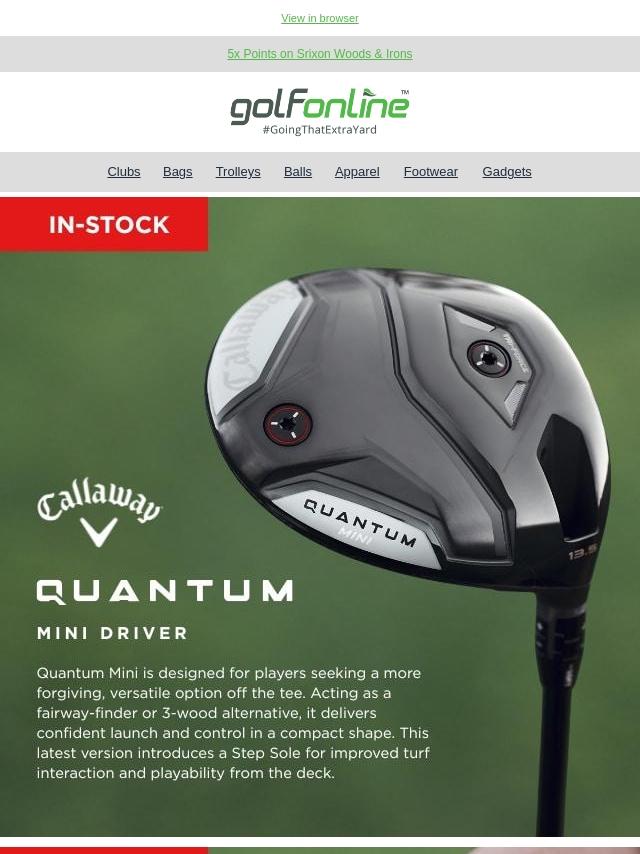640x854 pixels.
Task: Go to the Gadgets category
Action: [507, 172]
